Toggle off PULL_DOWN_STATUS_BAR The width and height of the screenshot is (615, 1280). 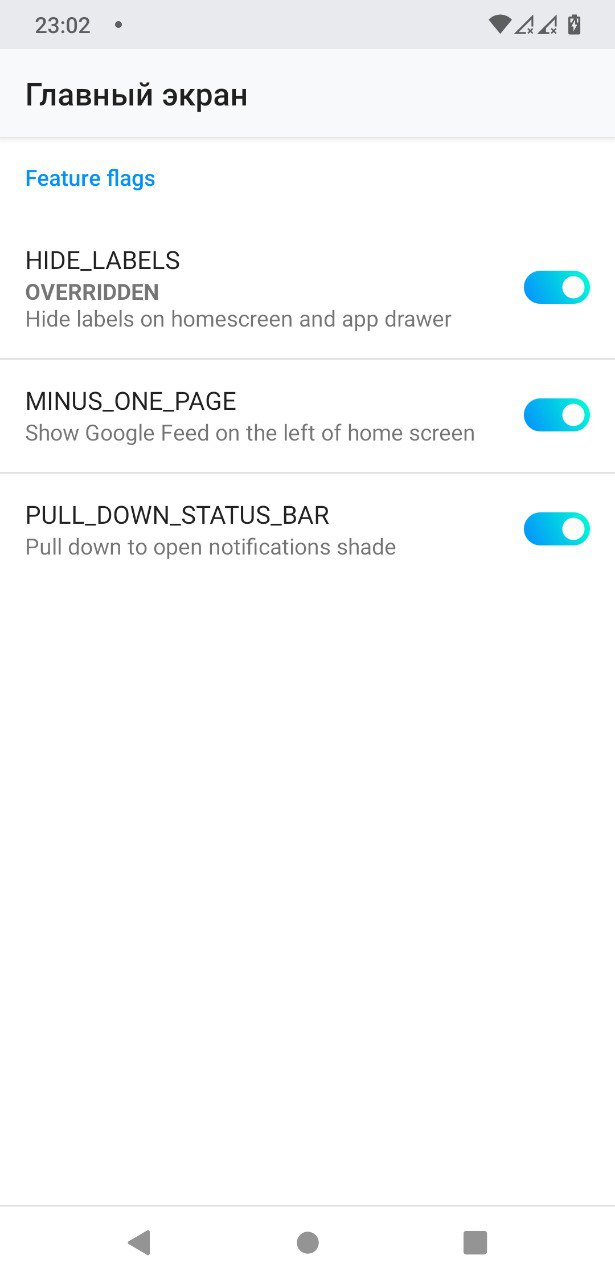[556, 529]
